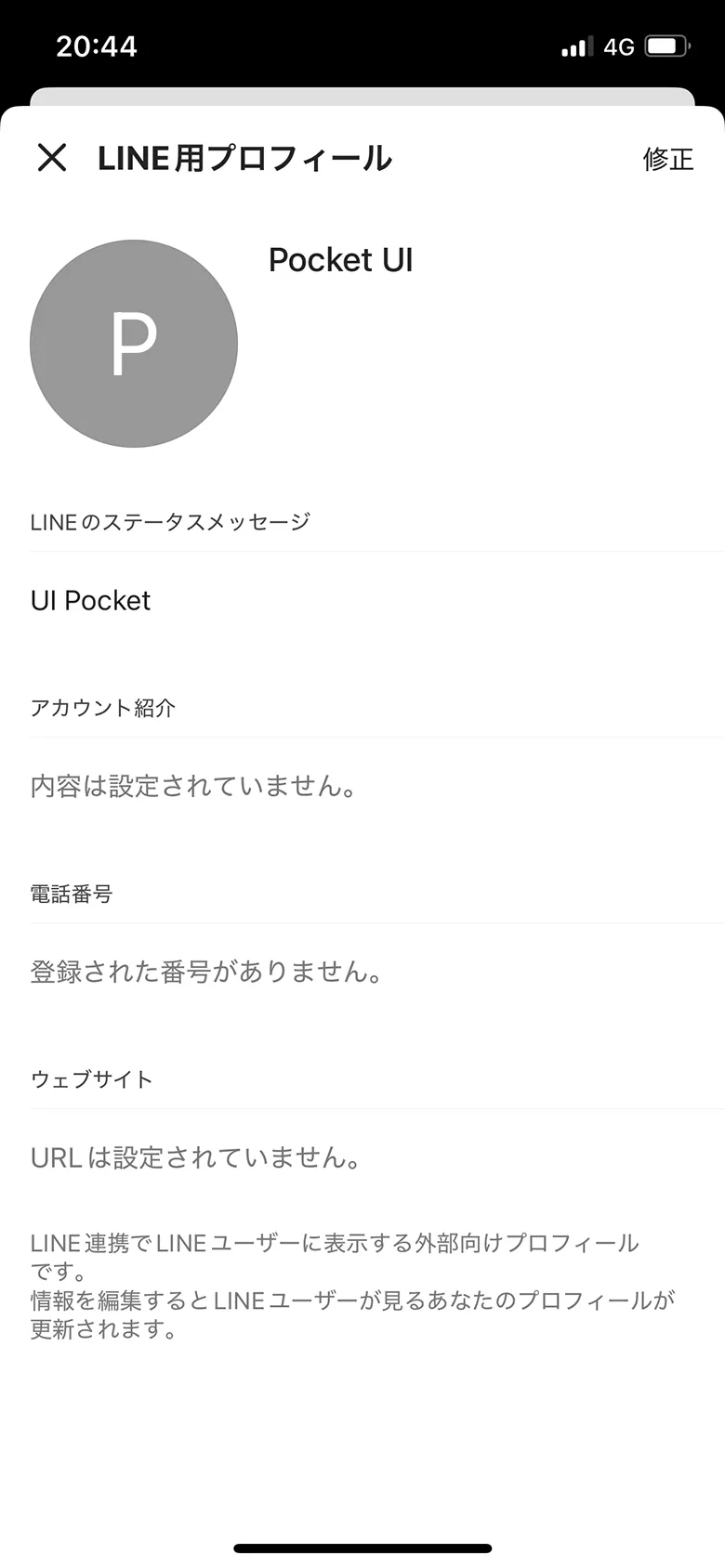
Task: Tap the status message UI Pocket
Action: pyautogui.click(x=89, y=600)
